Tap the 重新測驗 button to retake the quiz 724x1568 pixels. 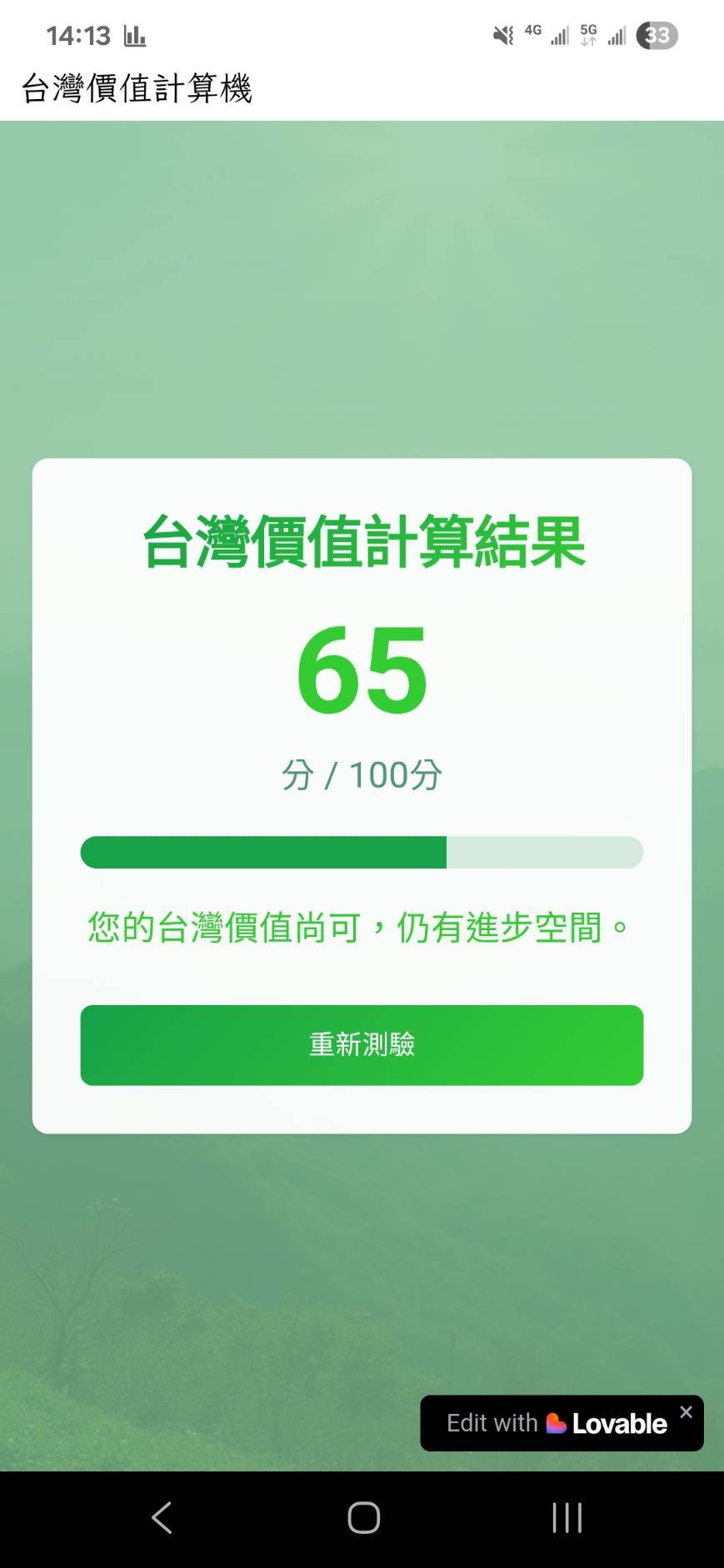(362, 1044)
